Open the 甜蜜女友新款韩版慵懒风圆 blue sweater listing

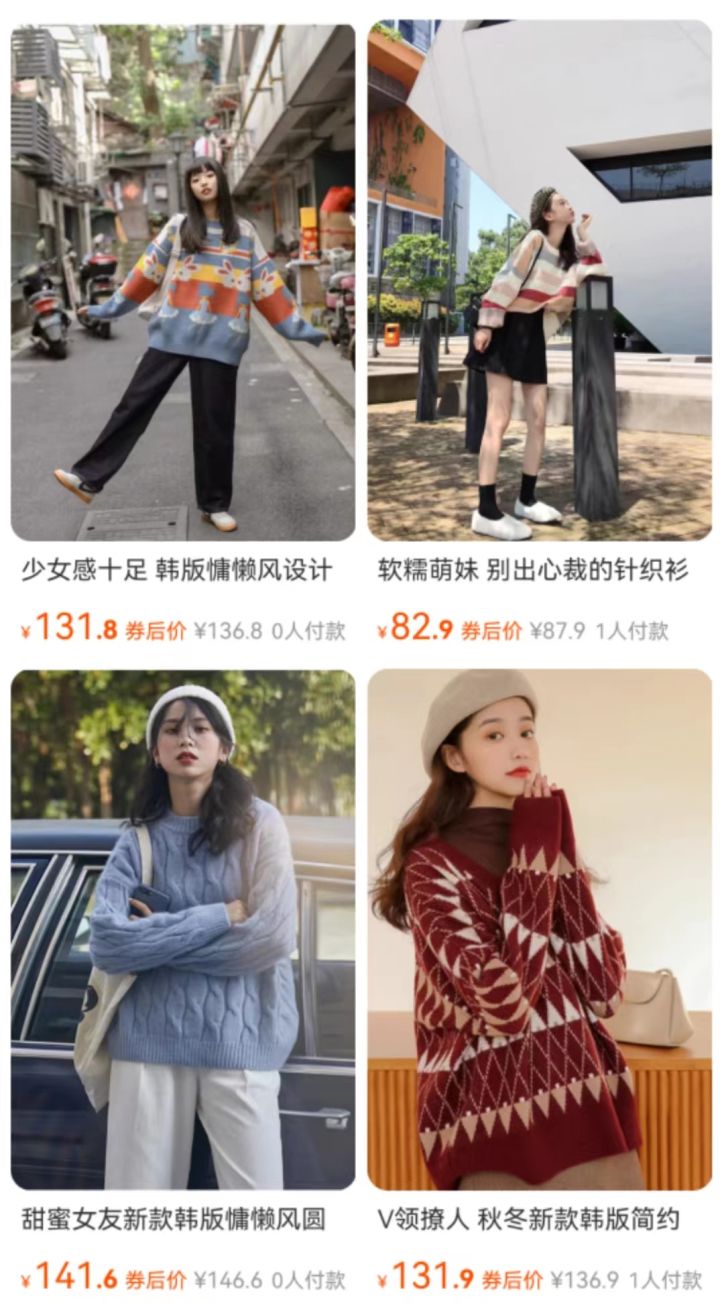coord(182,930)
